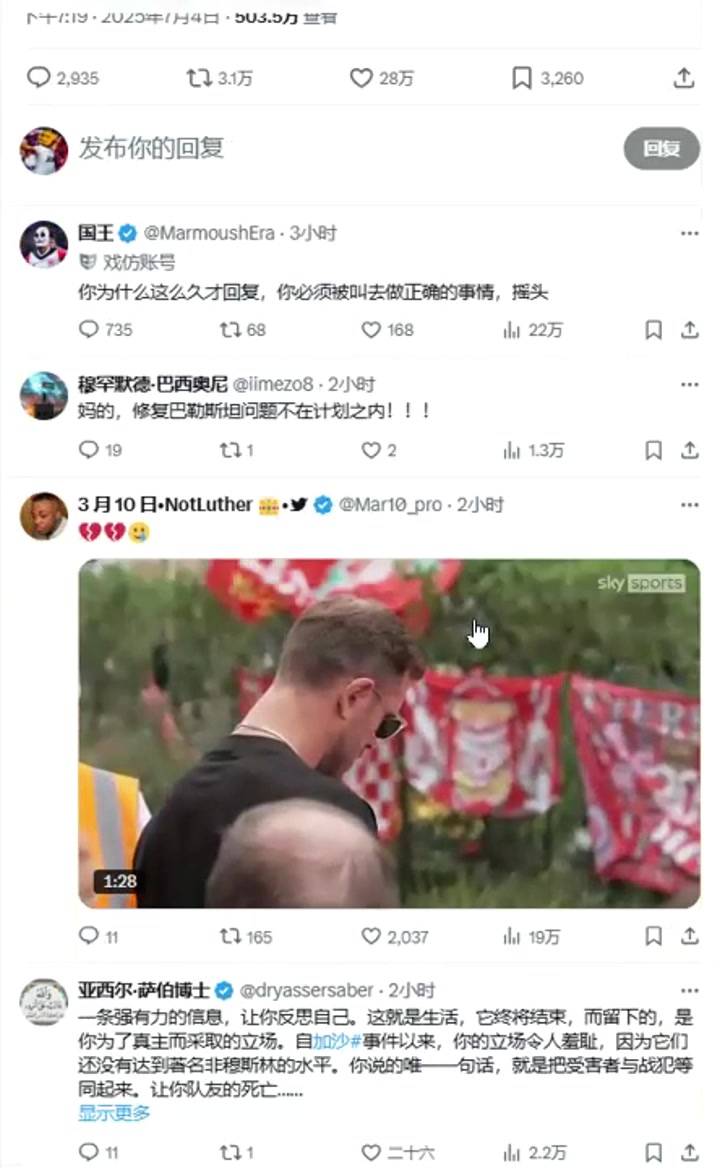
Task: Repost 穆罕默德·巴西奥尼's reply
Action: [x=231, y=451]
